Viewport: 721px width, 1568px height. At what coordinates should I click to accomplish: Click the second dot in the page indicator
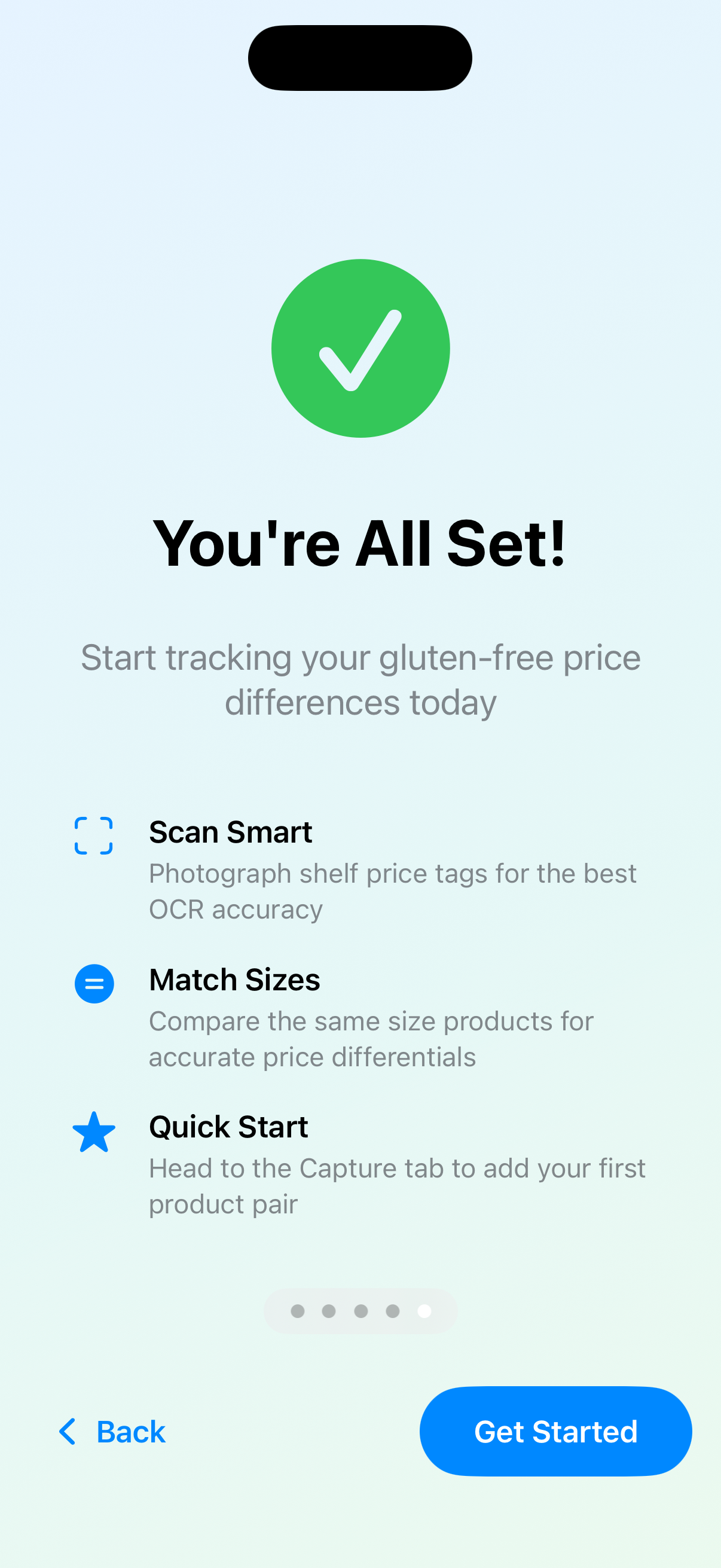point(329,1311)
